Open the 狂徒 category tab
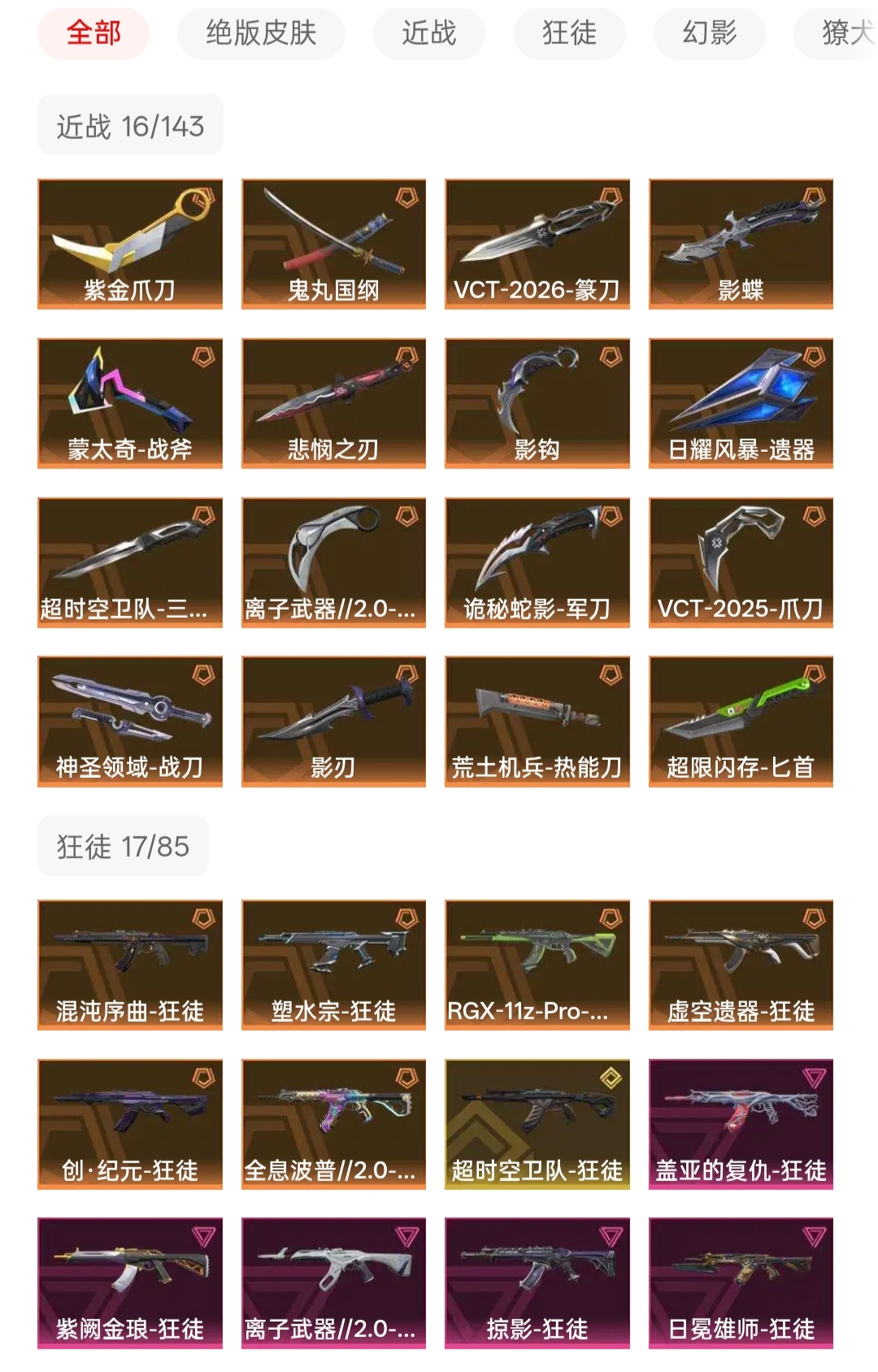This screenshot has height=1372, width=878. pyautogui.click(x=569, y=33)
